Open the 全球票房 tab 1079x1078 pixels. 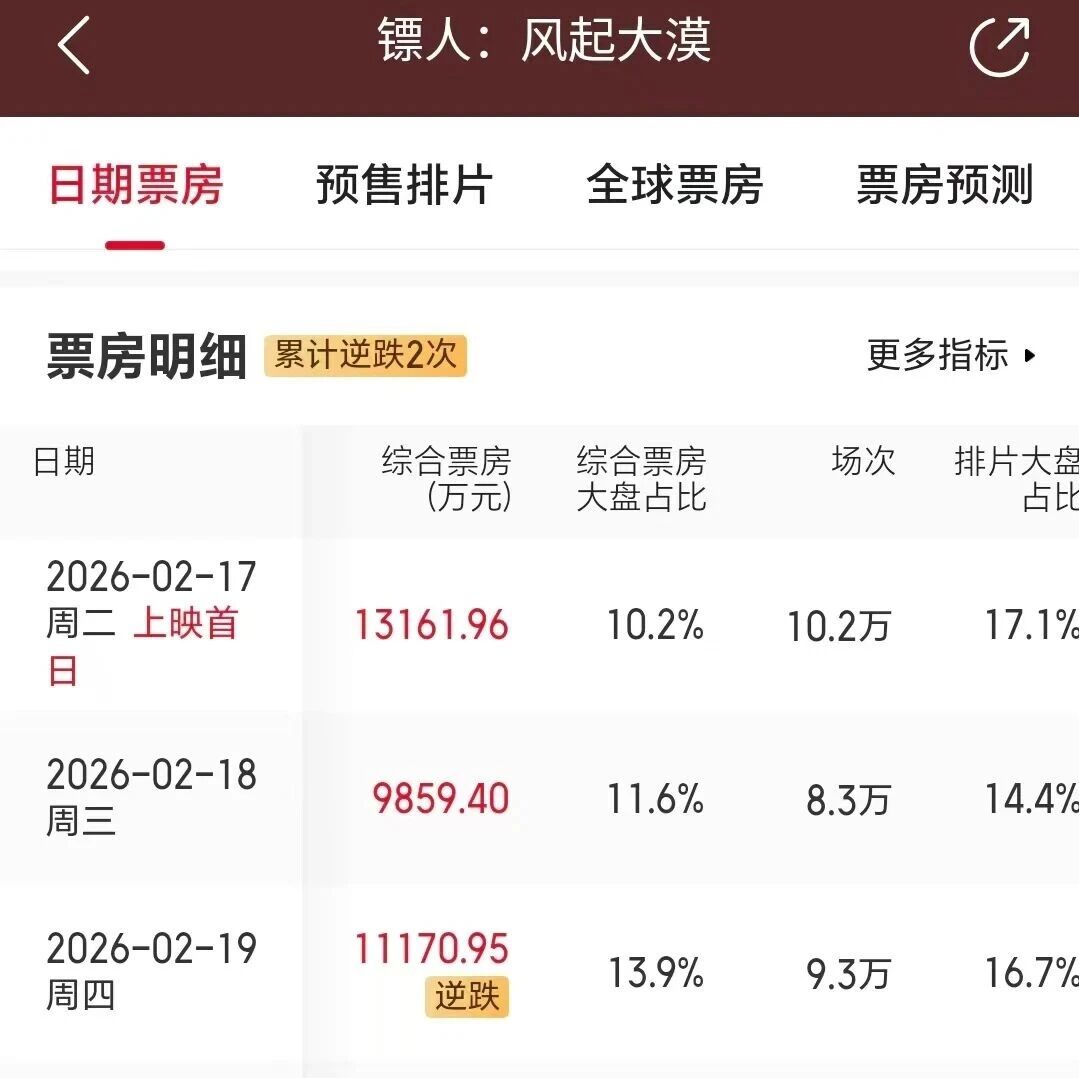[674, 184]
